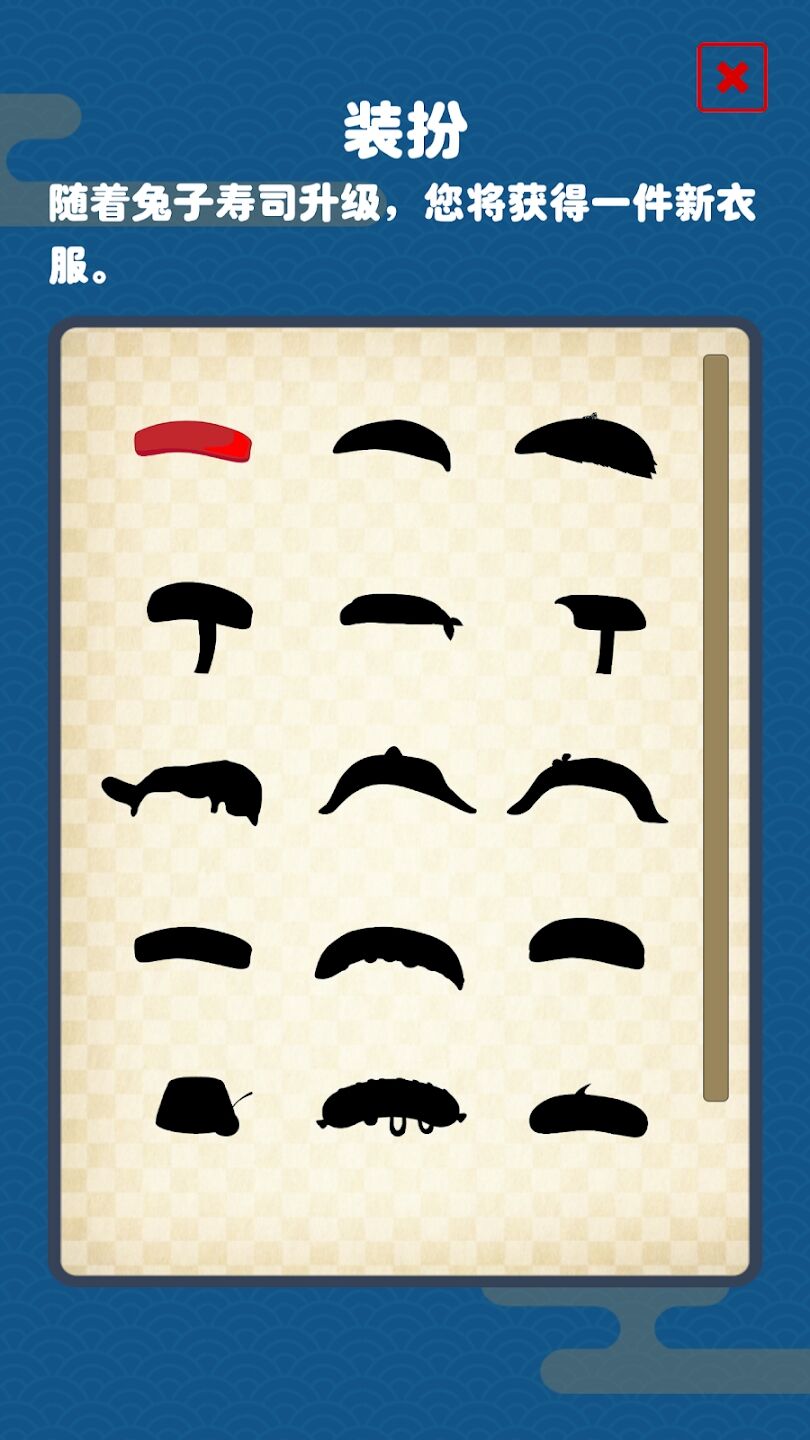The image size is (810, 1440).
Task: Select the red tuna sushi outfit
Action: (192, 441)
